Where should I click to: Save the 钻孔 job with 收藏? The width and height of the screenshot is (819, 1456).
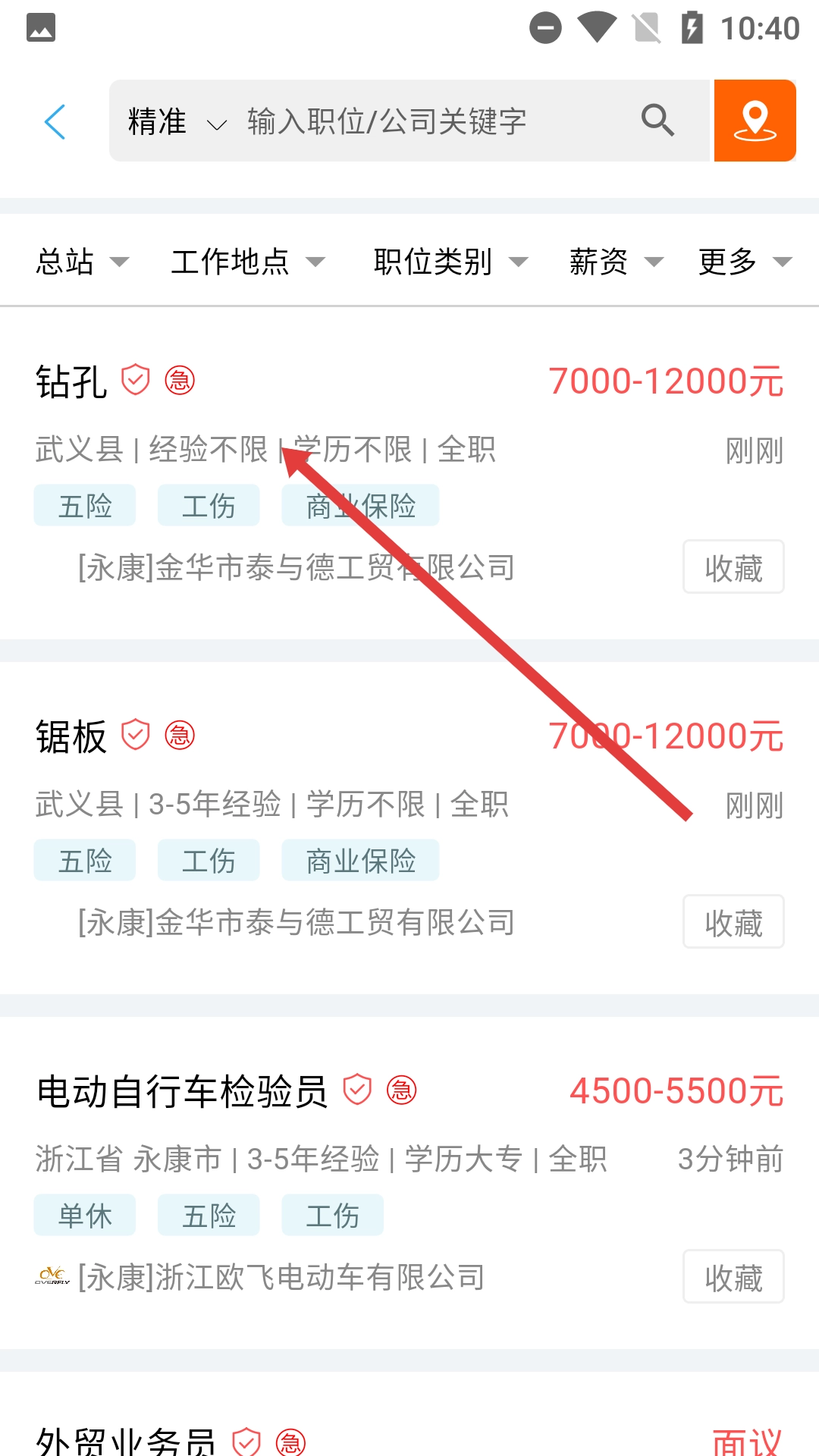tap(733, 567)
